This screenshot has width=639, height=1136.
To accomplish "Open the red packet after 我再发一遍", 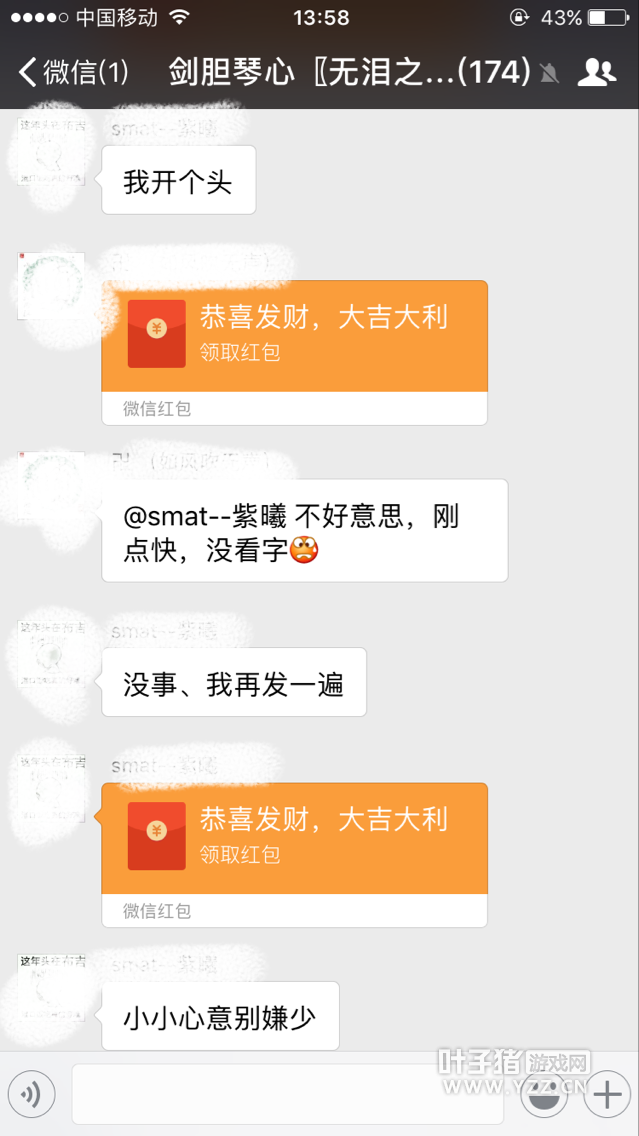I will click(294, 837).
